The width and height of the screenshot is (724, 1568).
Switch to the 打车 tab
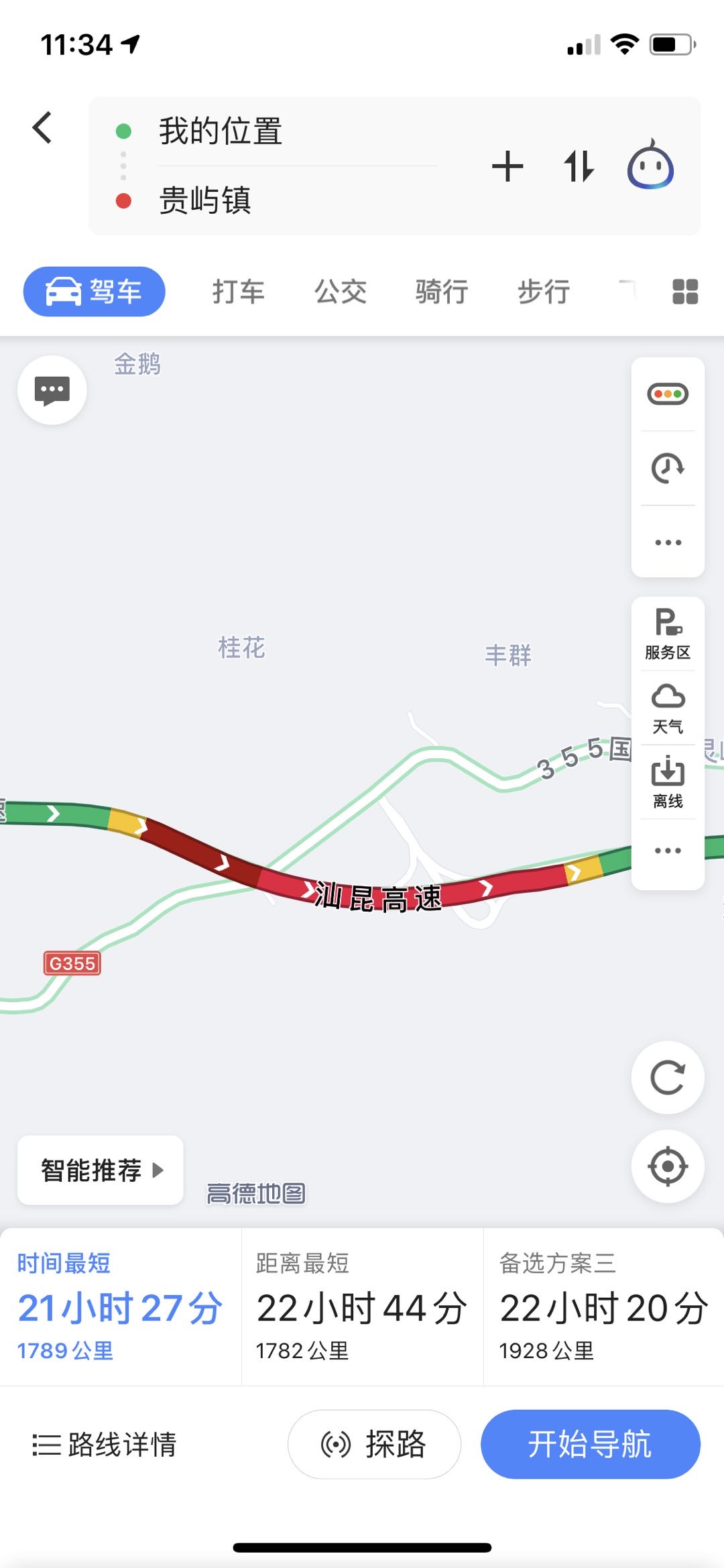(x=239, y=292)
